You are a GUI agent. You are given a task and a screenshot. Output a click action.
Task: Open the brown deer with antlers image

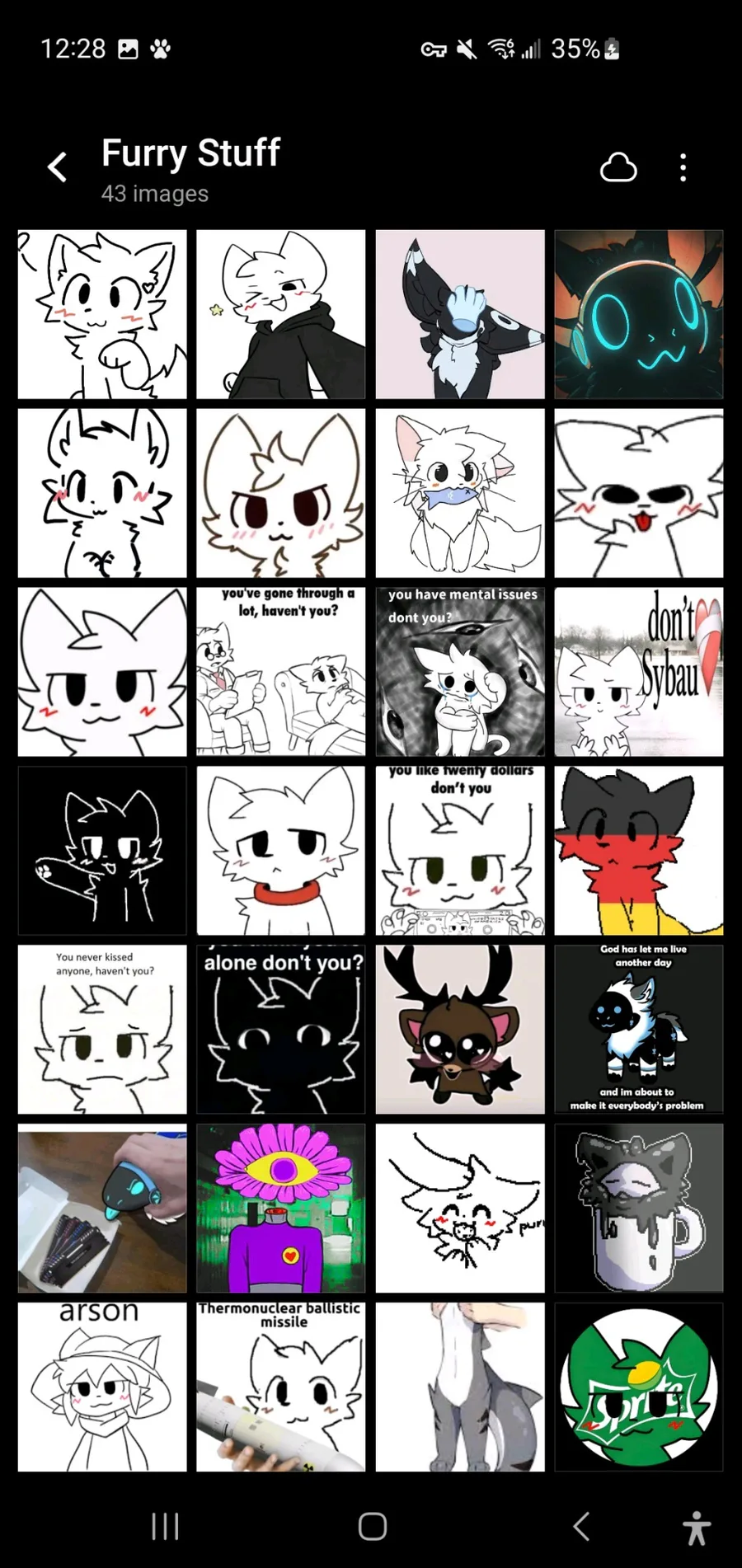click(x=460, y=1030)
